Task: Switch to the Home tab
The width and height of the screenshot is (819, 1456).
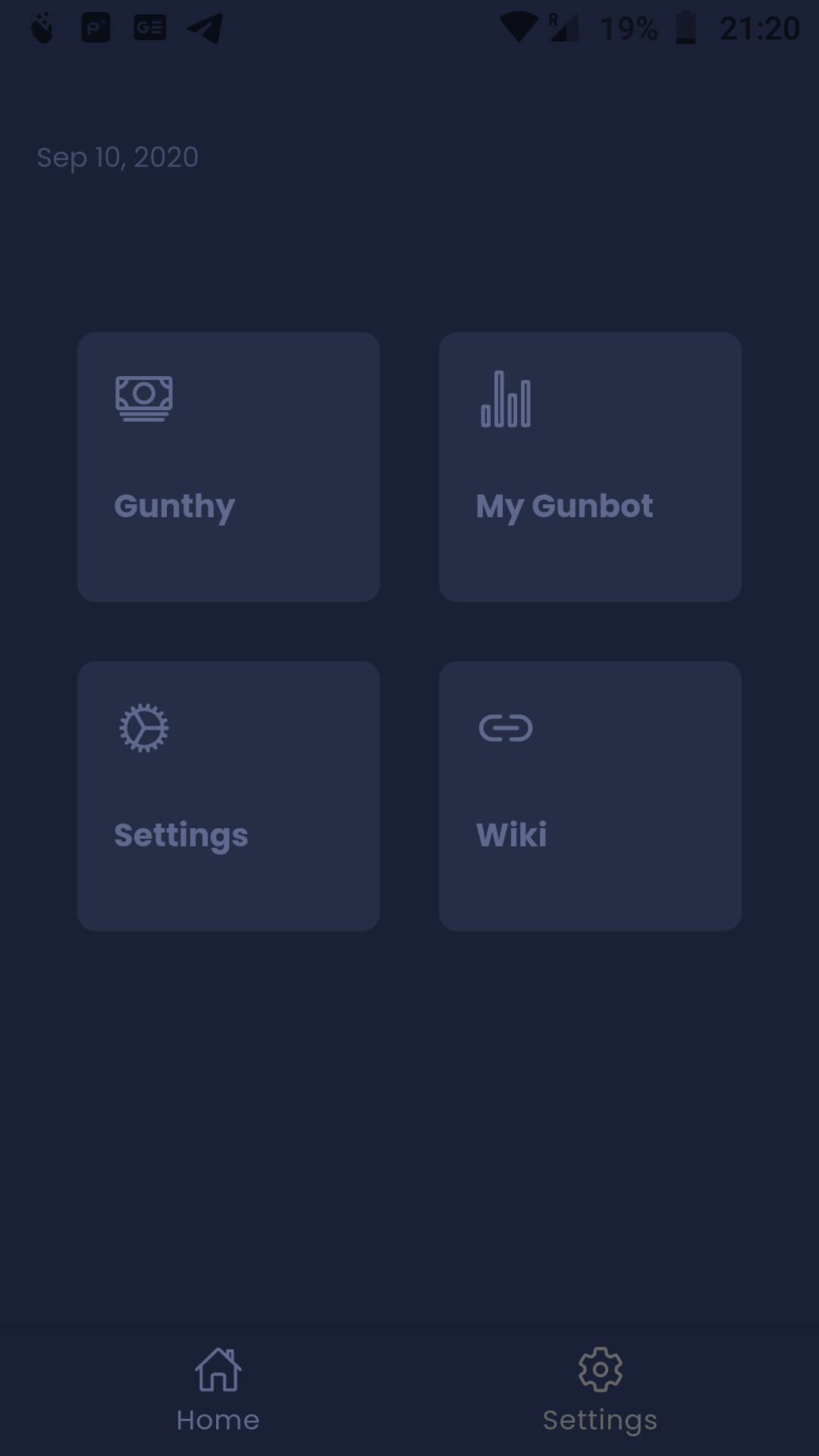Action: click(218, 1391)
